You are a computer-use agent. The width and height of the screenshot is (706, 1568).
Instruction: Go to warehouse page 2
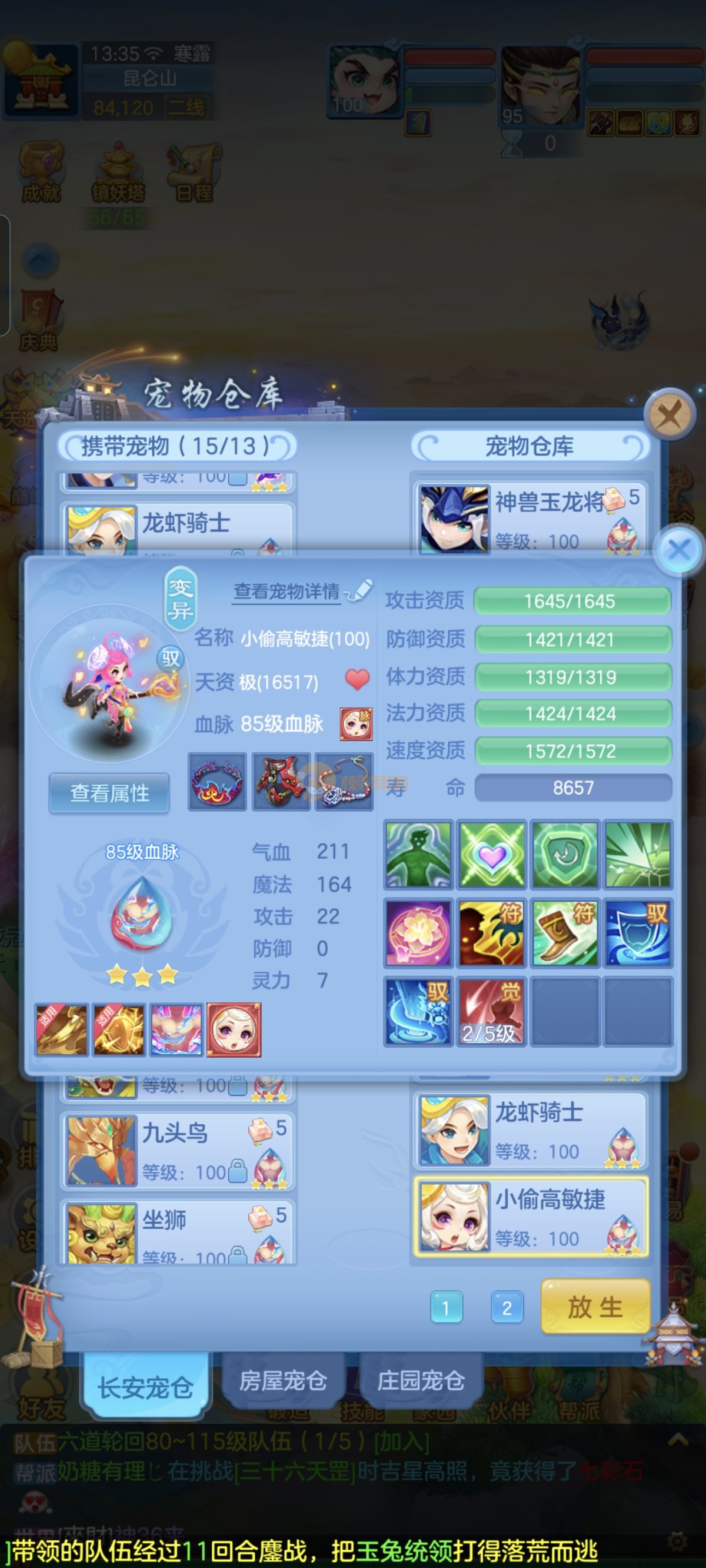coord(507,1307)
